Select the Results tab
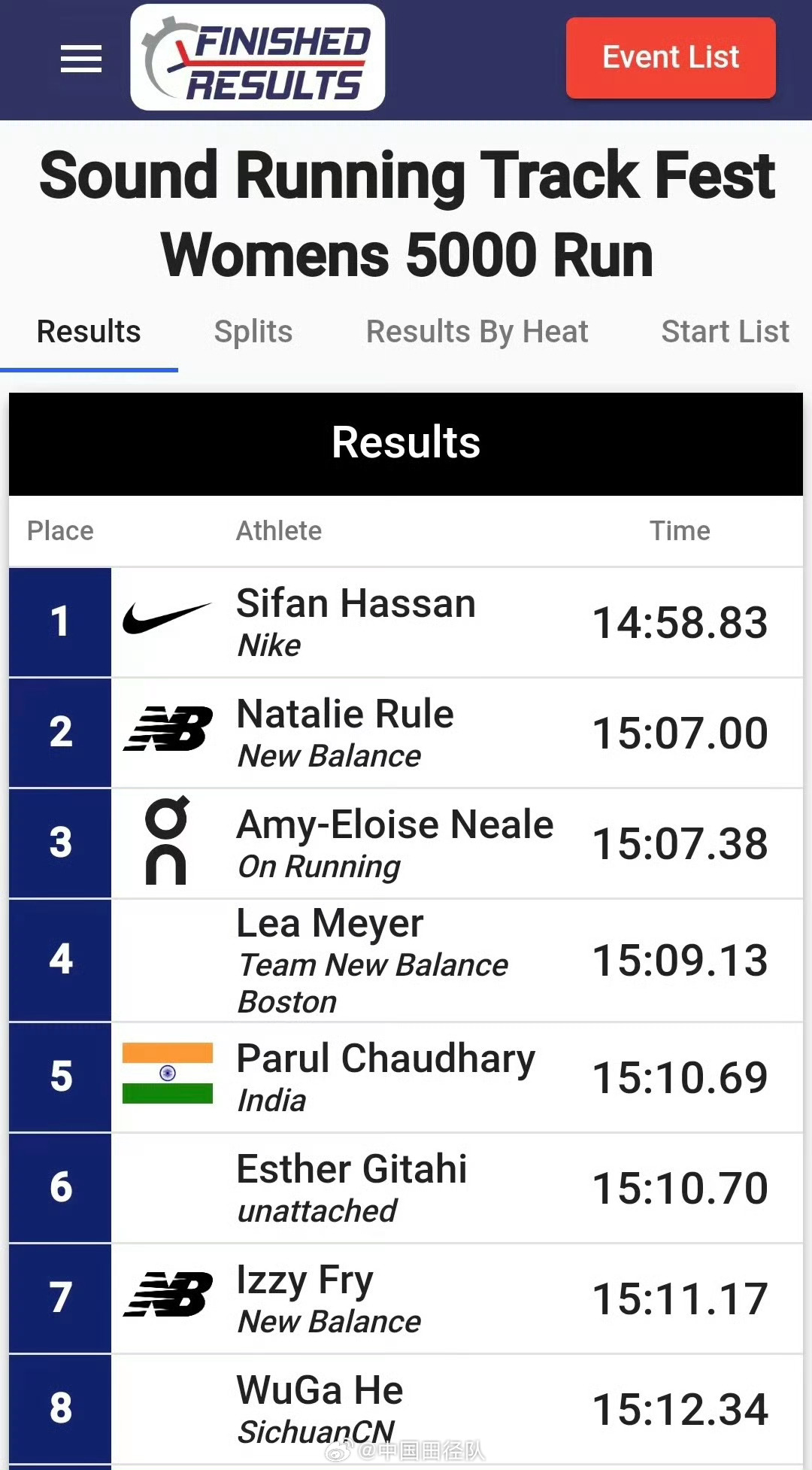812x1470 pixels. (x=89, y=332)
